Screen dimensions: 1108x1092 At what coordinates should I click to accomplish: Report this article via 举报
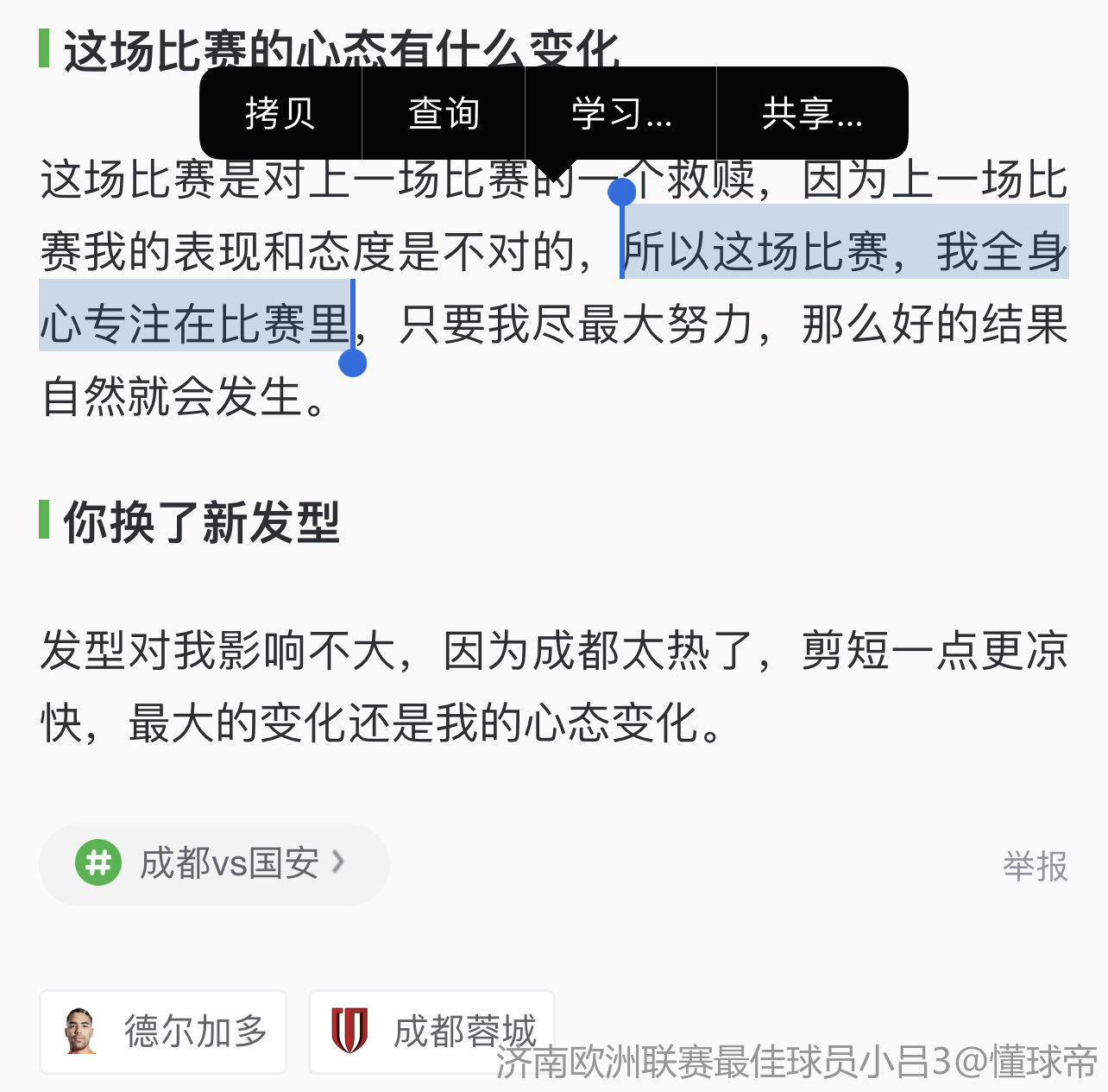pos(1035,866)
